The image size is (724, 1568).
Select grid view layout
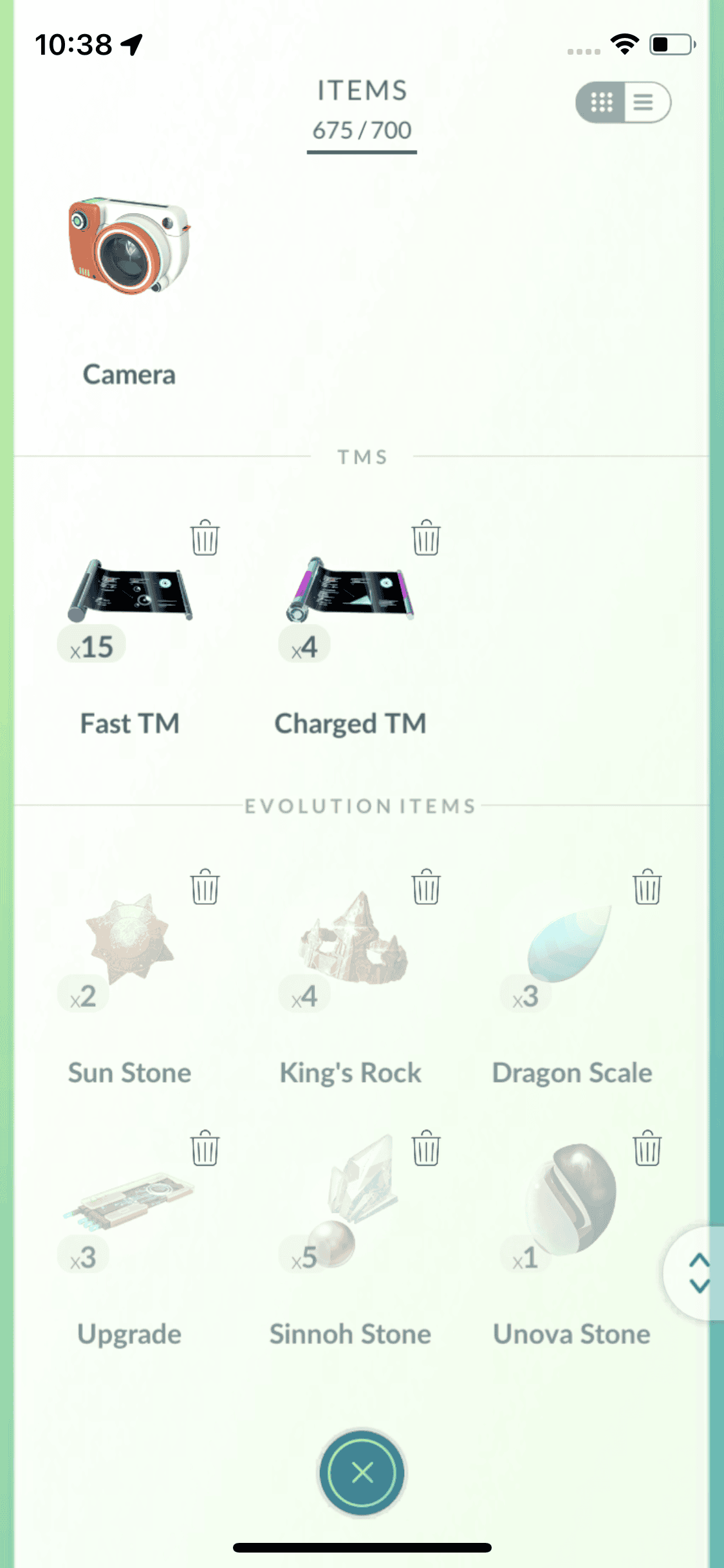pos(601,102)
